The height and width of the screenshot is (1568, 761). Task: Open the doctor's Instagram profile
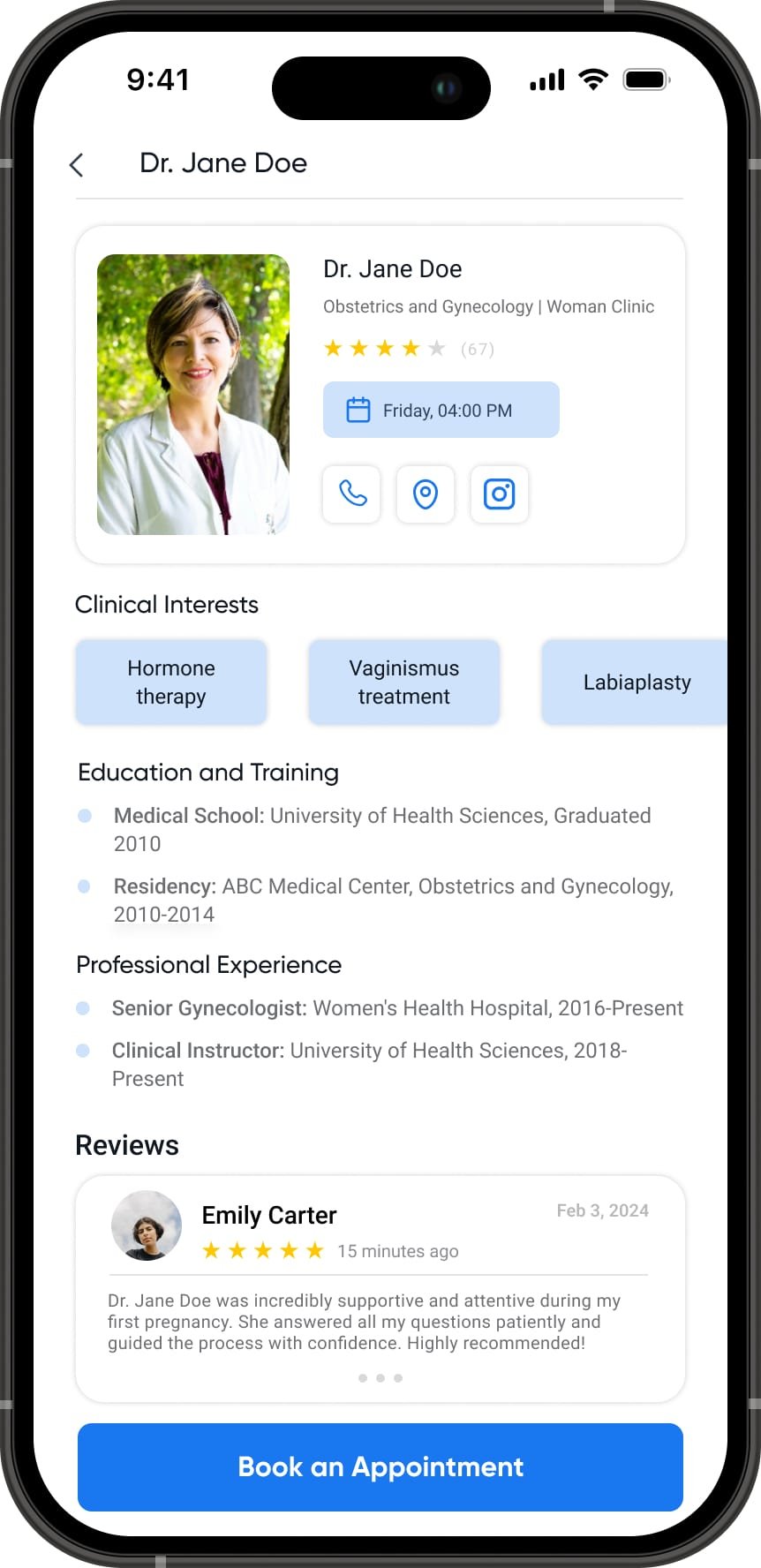pyautogui.click(x=499, y=494)
